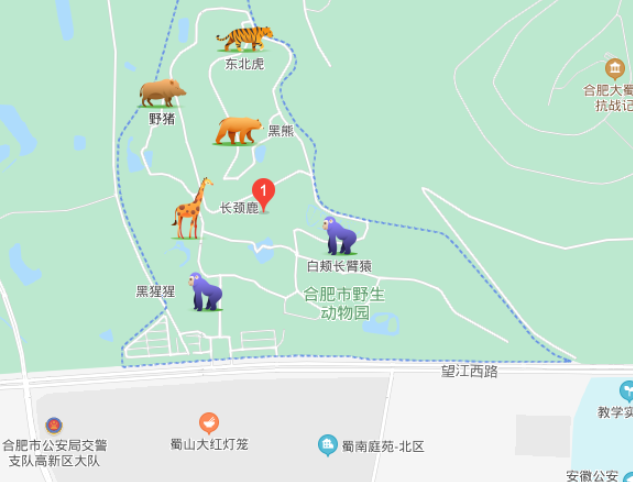Select the 长颈鹿 giraffe marker
The height and width of the screenshot is (482, 633).
[x=191, y=208]
